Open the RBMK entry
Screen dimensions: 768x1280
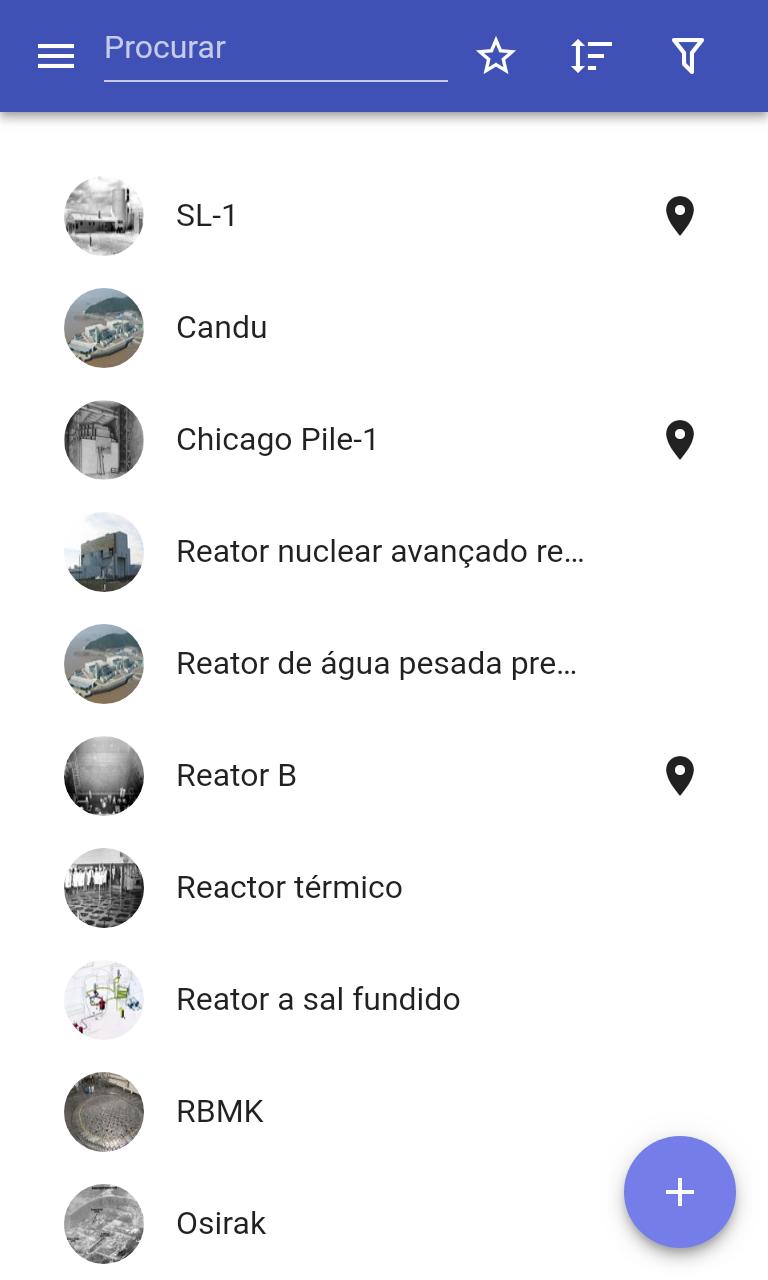coord(384,1112)
